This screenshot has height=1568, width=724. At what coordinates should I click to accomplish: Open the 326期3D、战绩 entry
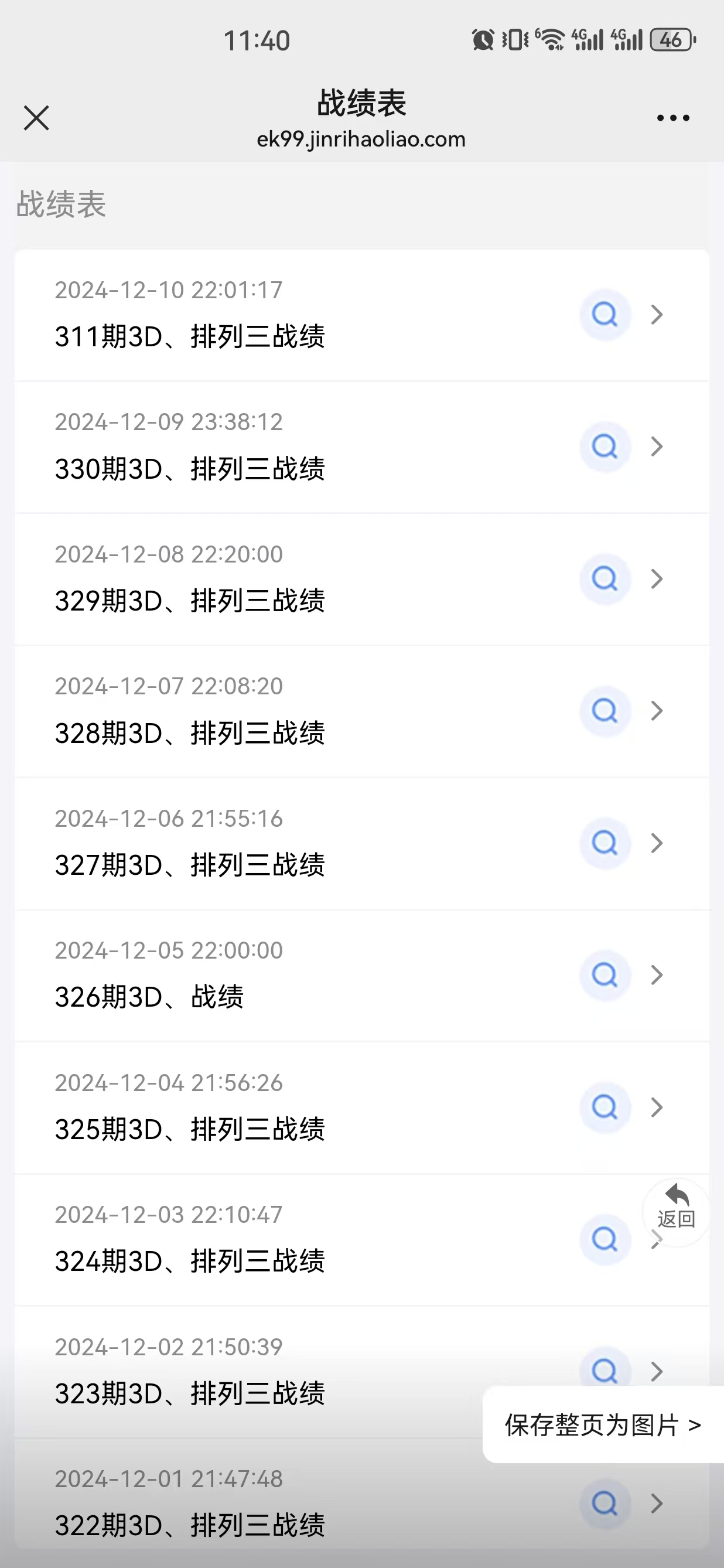tap(150, 997)
